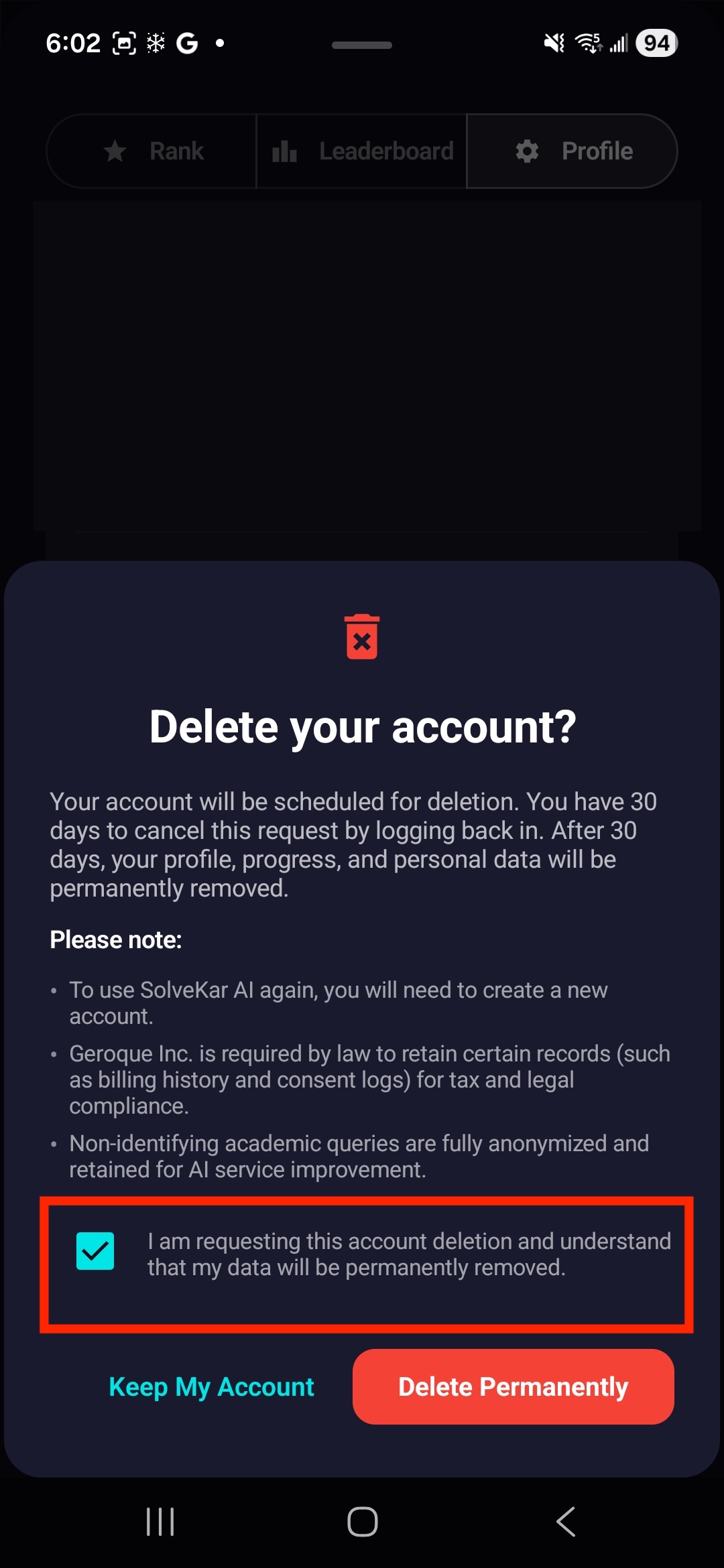Open the Profile gear icon
The image size is (724, 1568).
[x=528, y=151]
